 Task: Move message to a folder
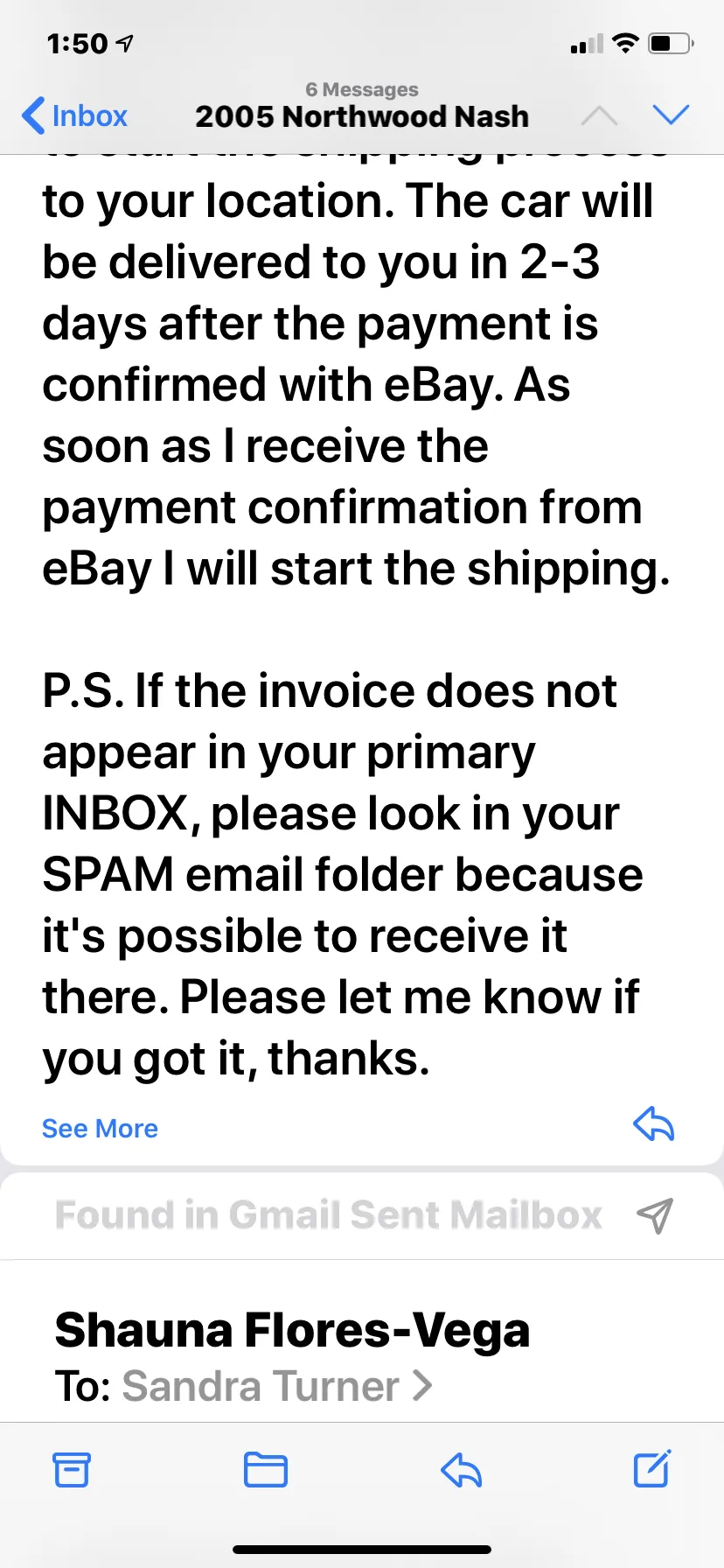[x=266, y=1469]
